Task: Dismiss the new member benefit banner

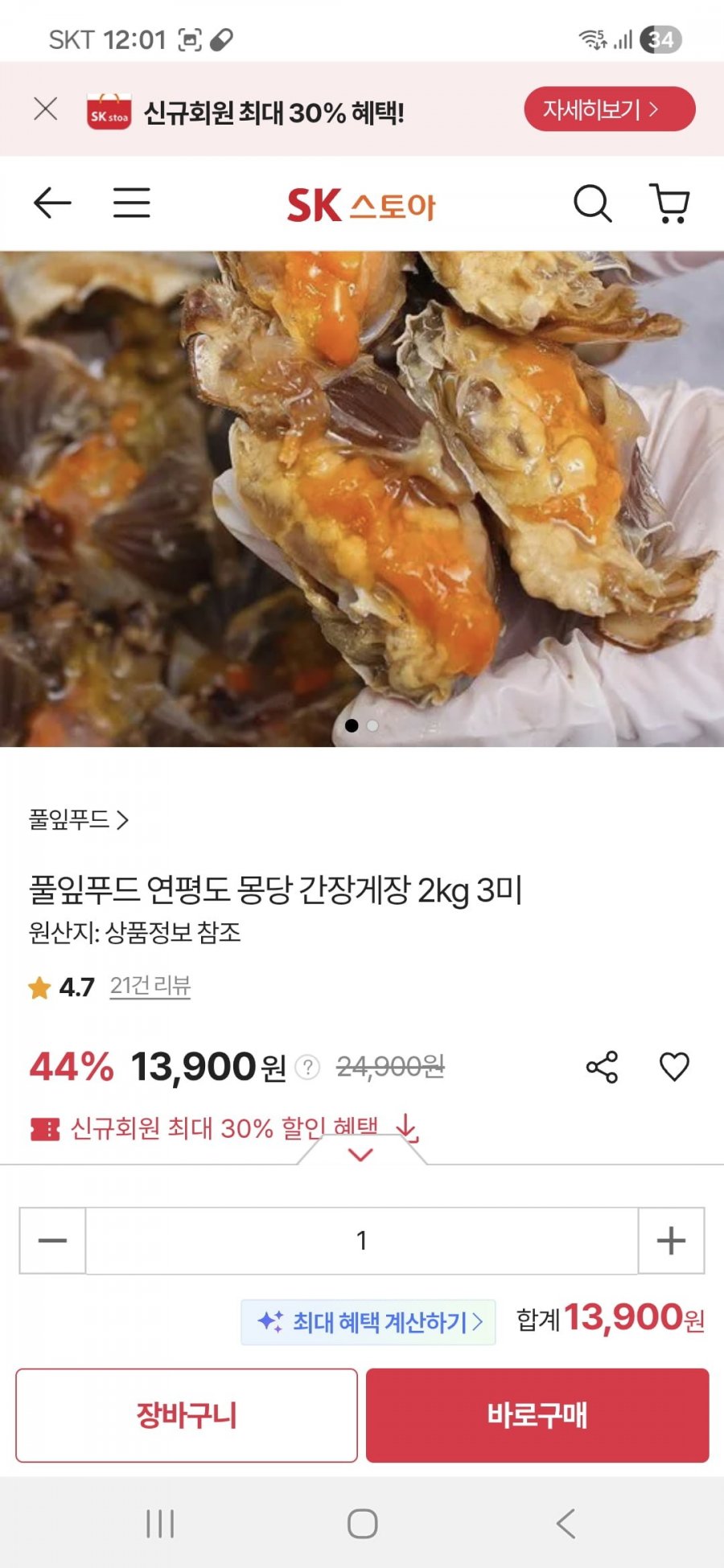Action: (x=46, y=109)
